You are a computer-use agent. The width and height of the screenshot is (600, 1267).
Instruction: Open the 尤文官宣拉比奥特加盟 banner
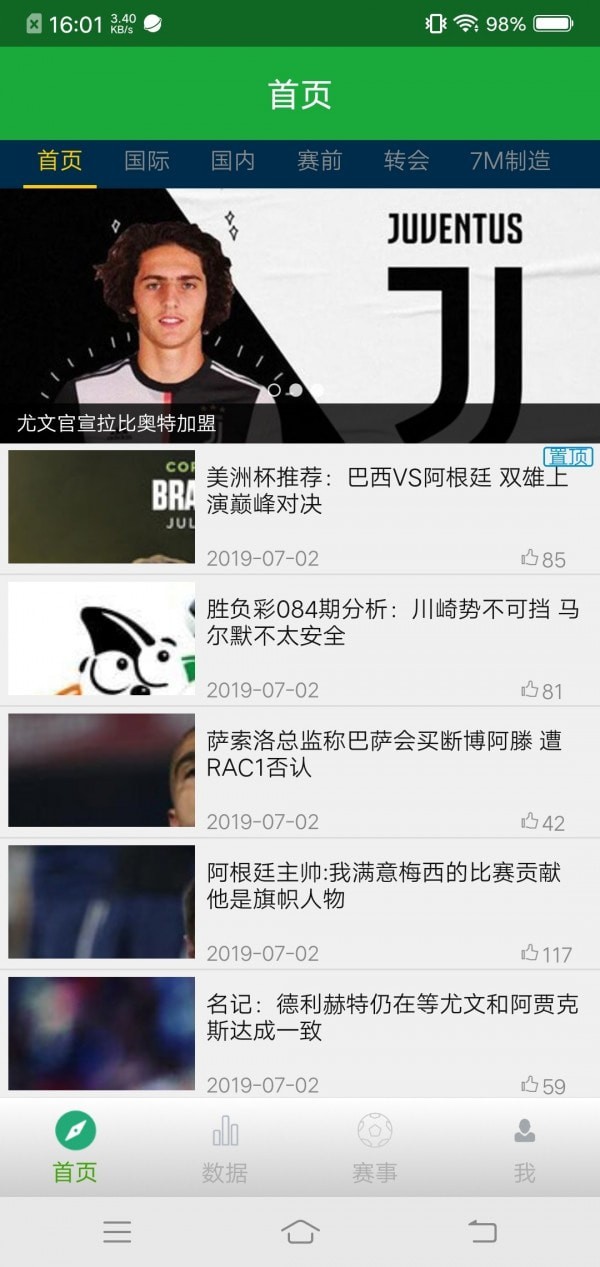pos(300,315)
